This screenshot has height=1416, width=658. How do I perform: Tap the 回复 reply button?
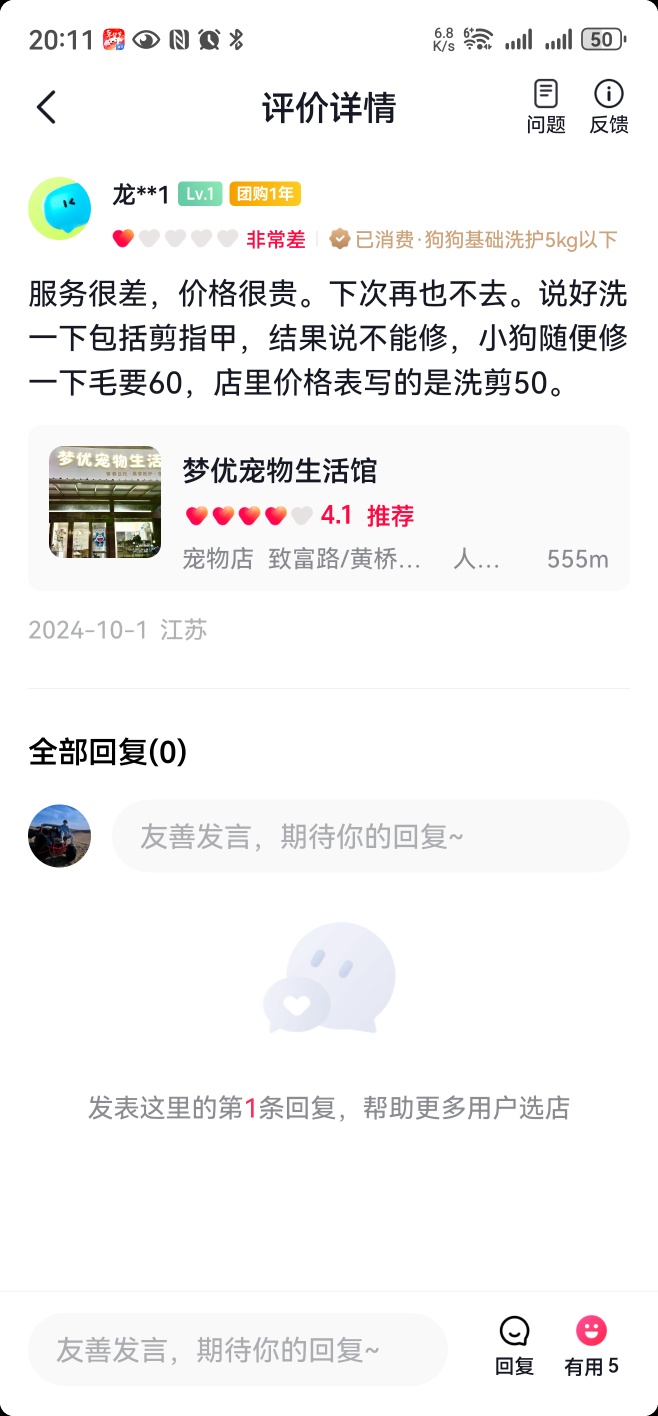515,1345
